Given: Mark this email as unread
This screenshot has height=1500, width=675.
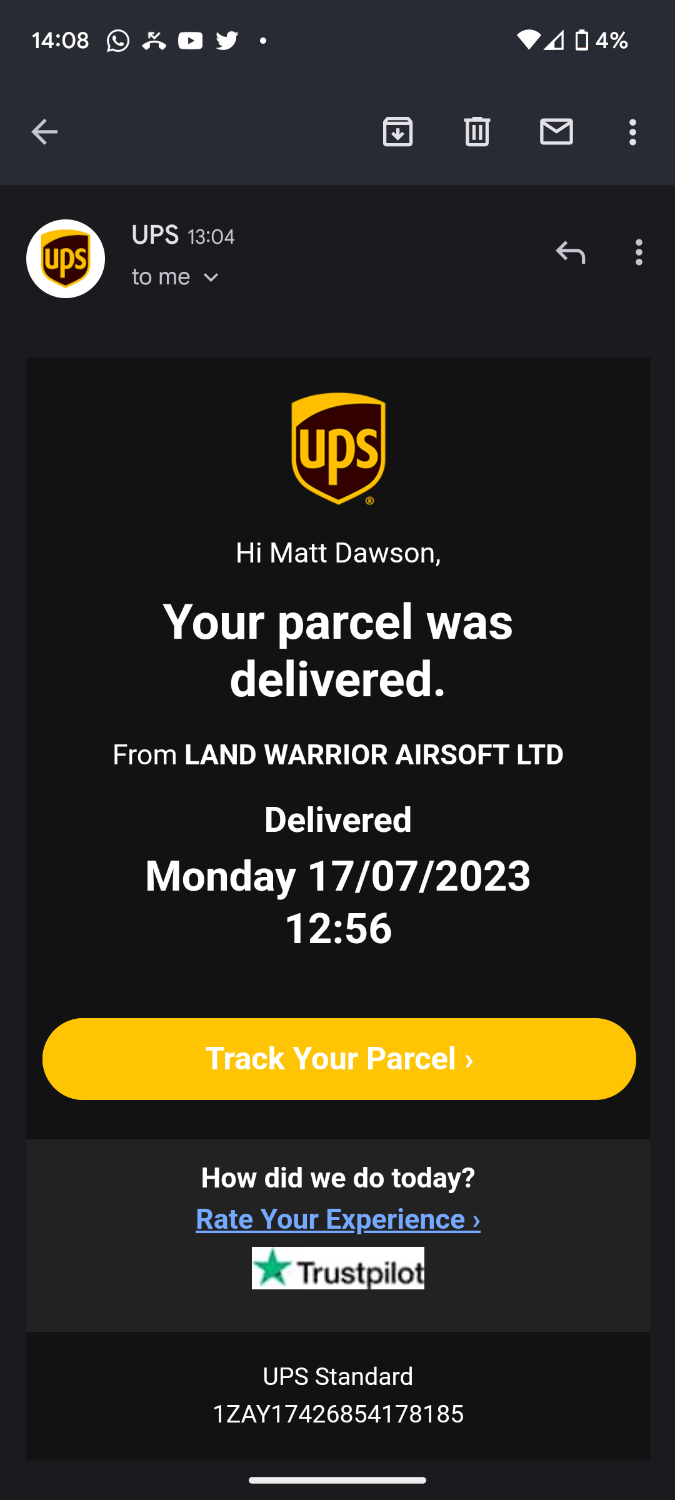Looking at the screenshot, I should point(556,132).
